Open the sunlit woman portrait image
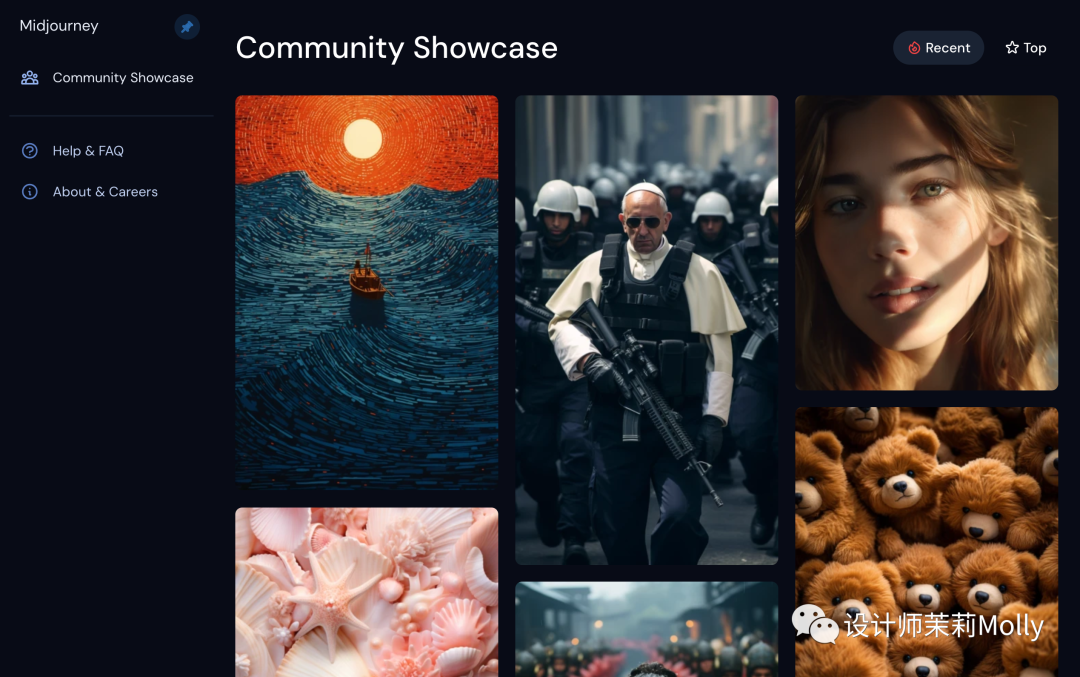Viewport: 1080px width, 677px height. tap(926, 242)
